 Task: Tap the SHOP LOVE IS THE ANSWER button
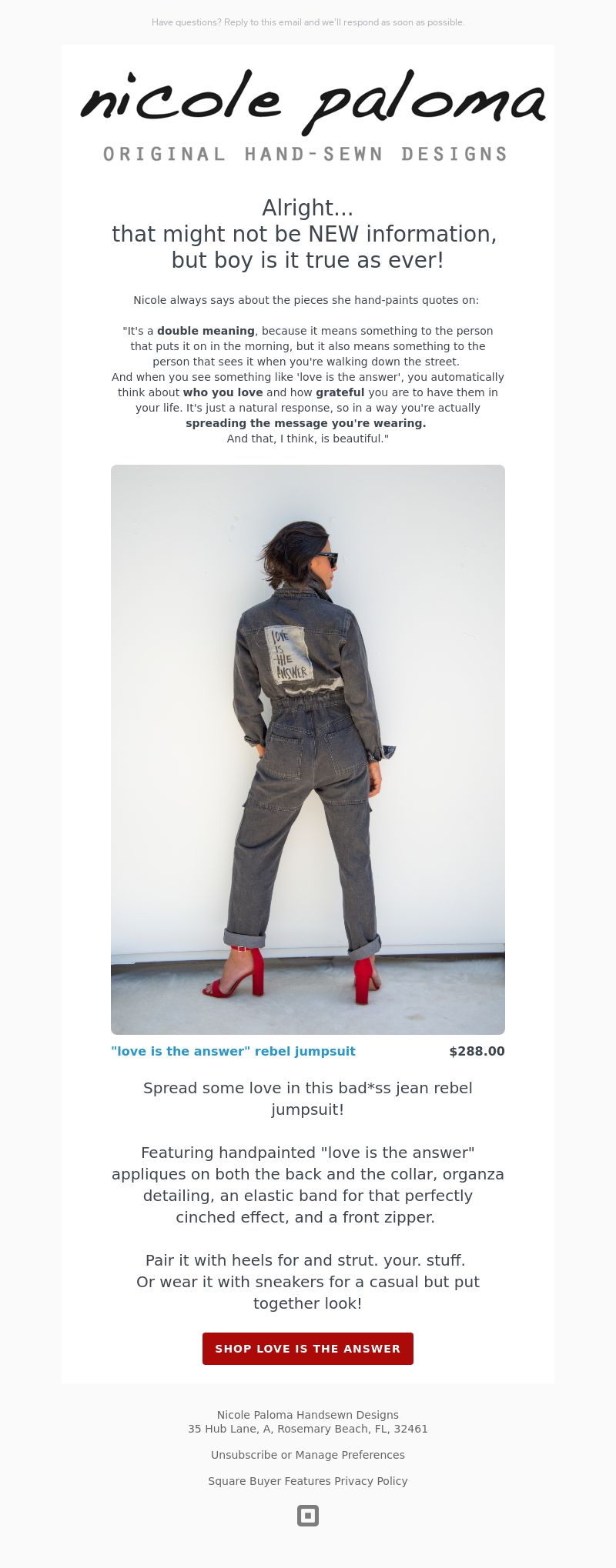(x=308, y=1349)
